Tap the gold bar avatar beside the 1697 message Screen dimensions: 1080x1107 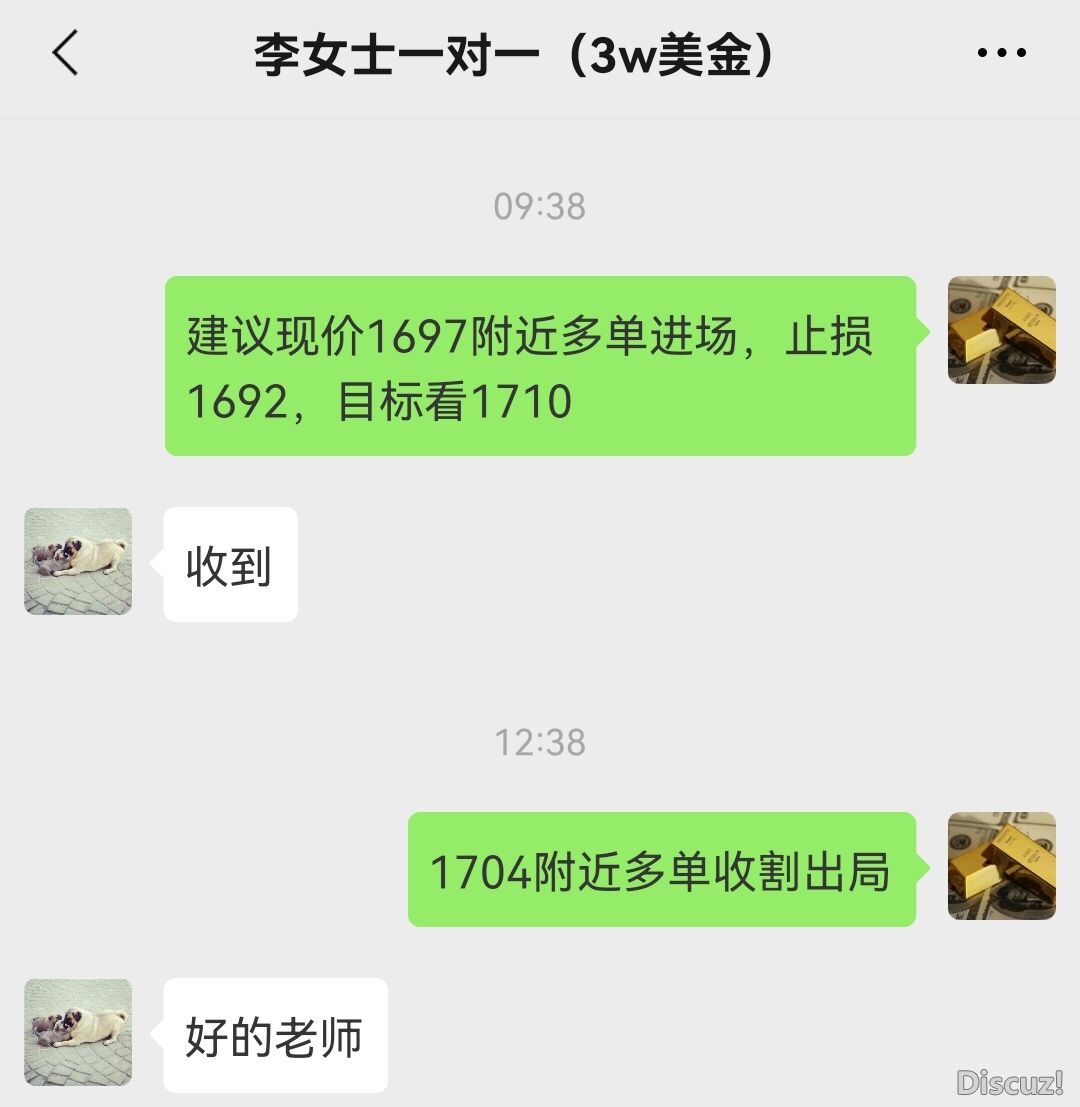point(1001,330)
